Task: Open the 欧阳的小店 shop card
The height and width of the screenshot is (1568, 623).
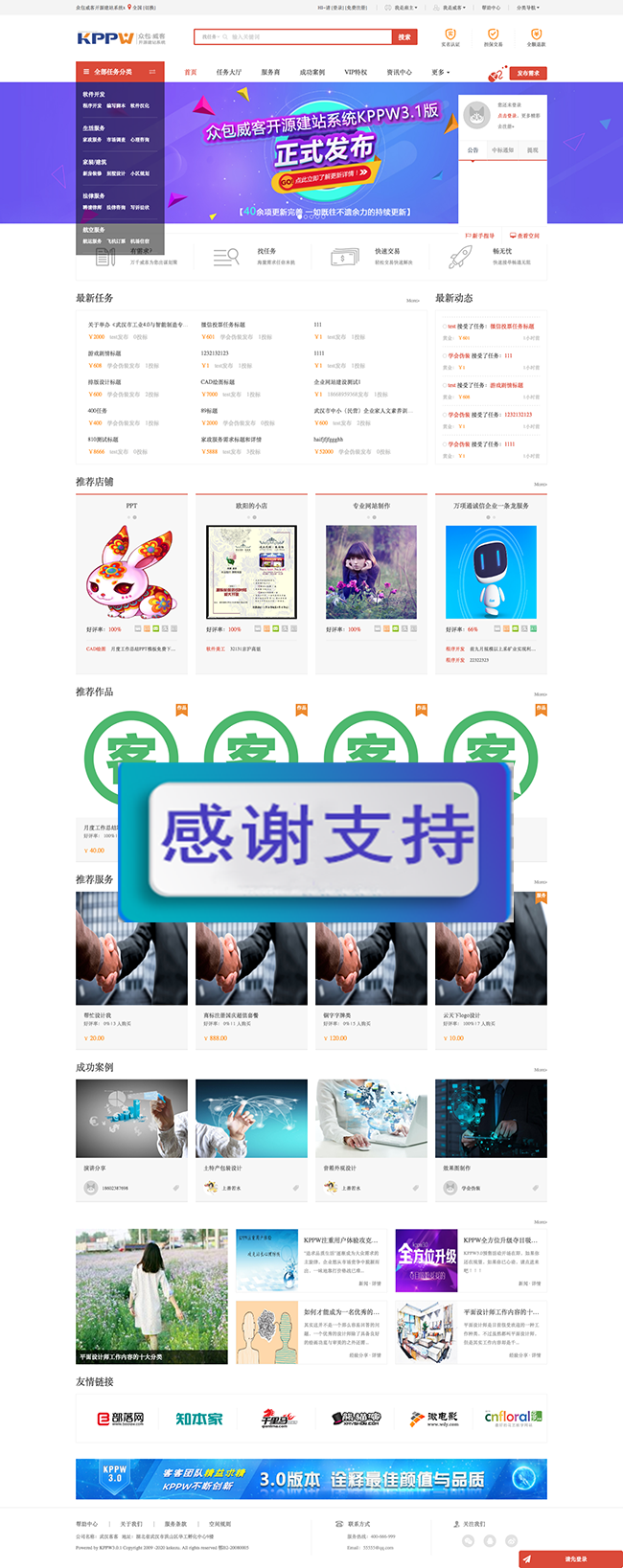Action: [x=251, y=506]
